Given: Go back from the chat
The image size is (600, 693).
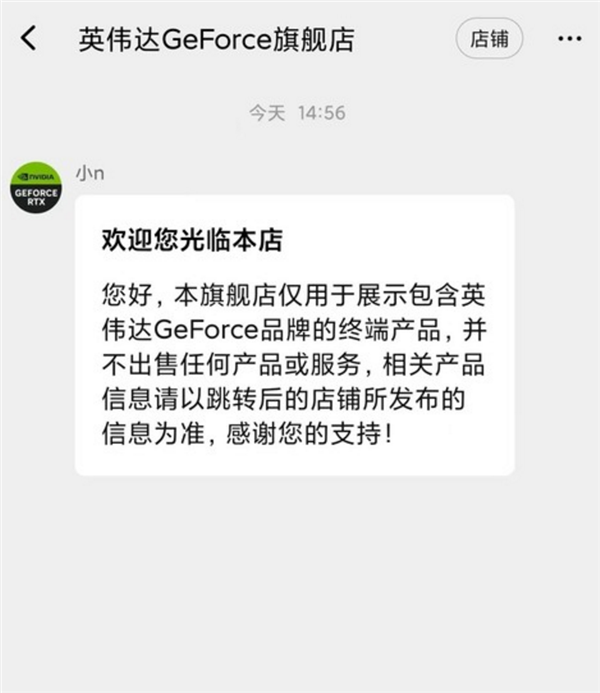Looking at the screenshot, I should (29, 39).
